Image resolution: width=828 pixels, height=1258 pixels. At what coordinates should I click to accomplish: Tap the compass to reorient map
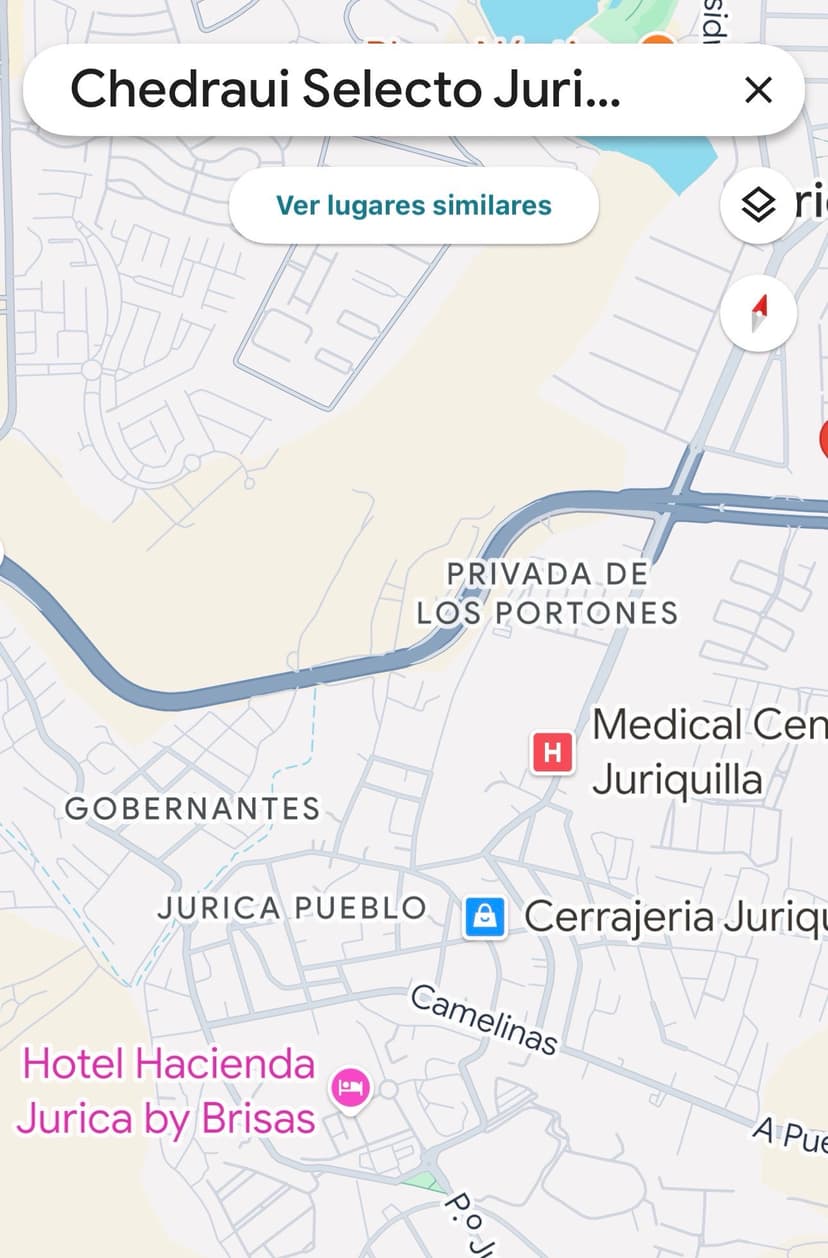pyautogui.click(x=759, y=315)
